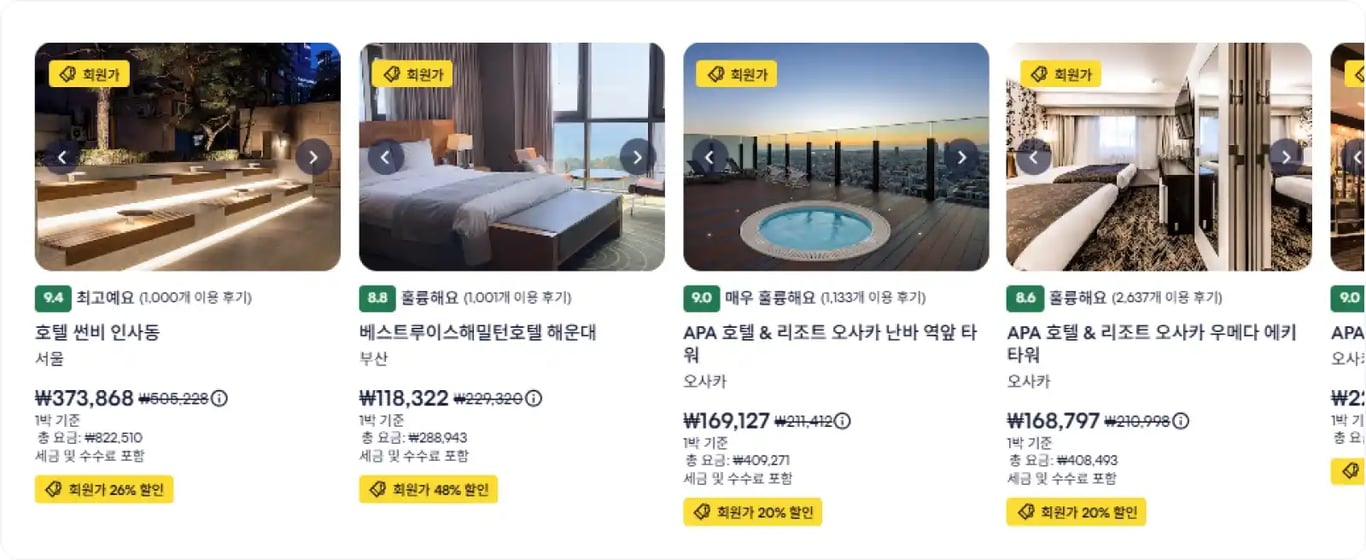Image resolution: width=1366 pixels, height=560 pixels.
Task: Open price info icon beside ₩169,127
Action: click(x=843, y=421)
